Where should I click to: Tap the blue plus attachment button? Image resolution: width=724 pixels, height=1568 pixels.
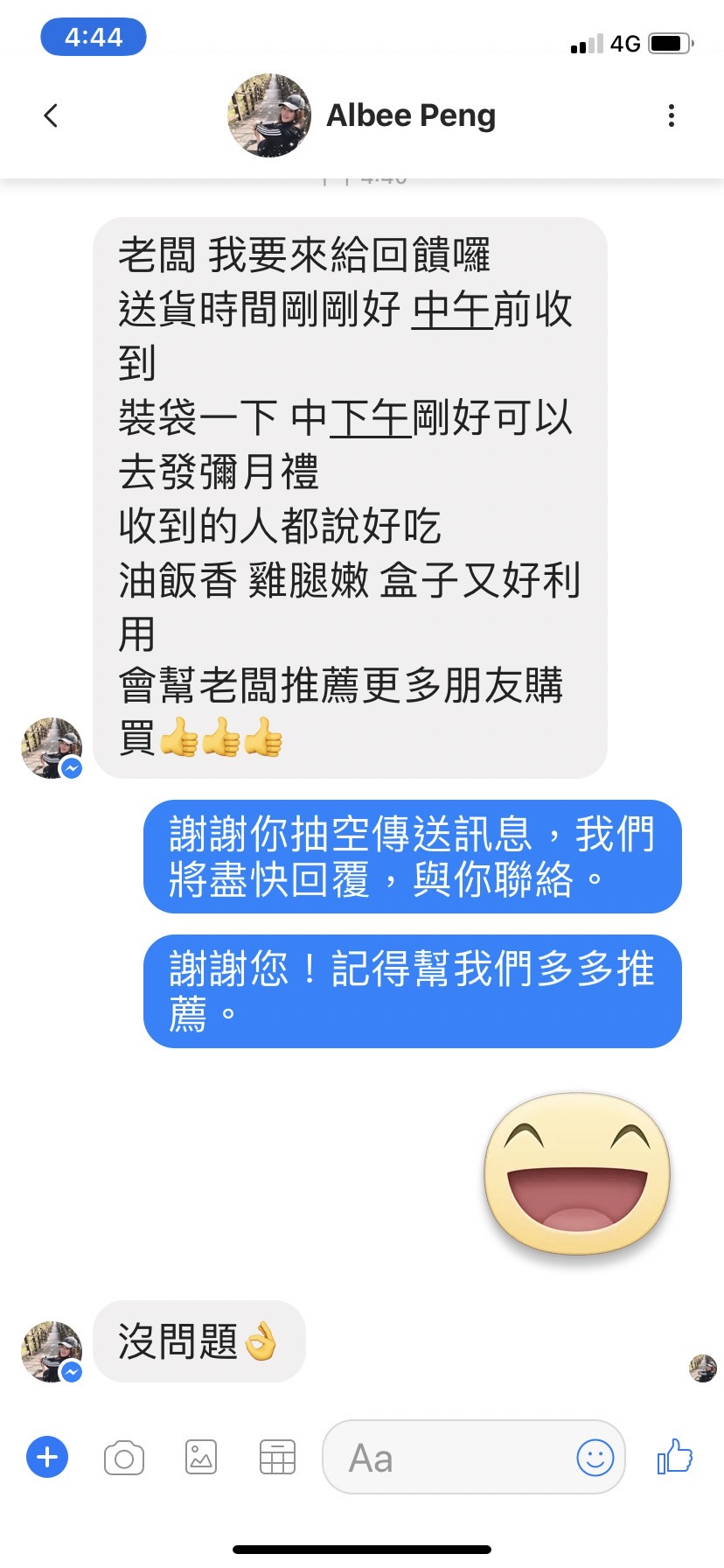click(47, 1458)
